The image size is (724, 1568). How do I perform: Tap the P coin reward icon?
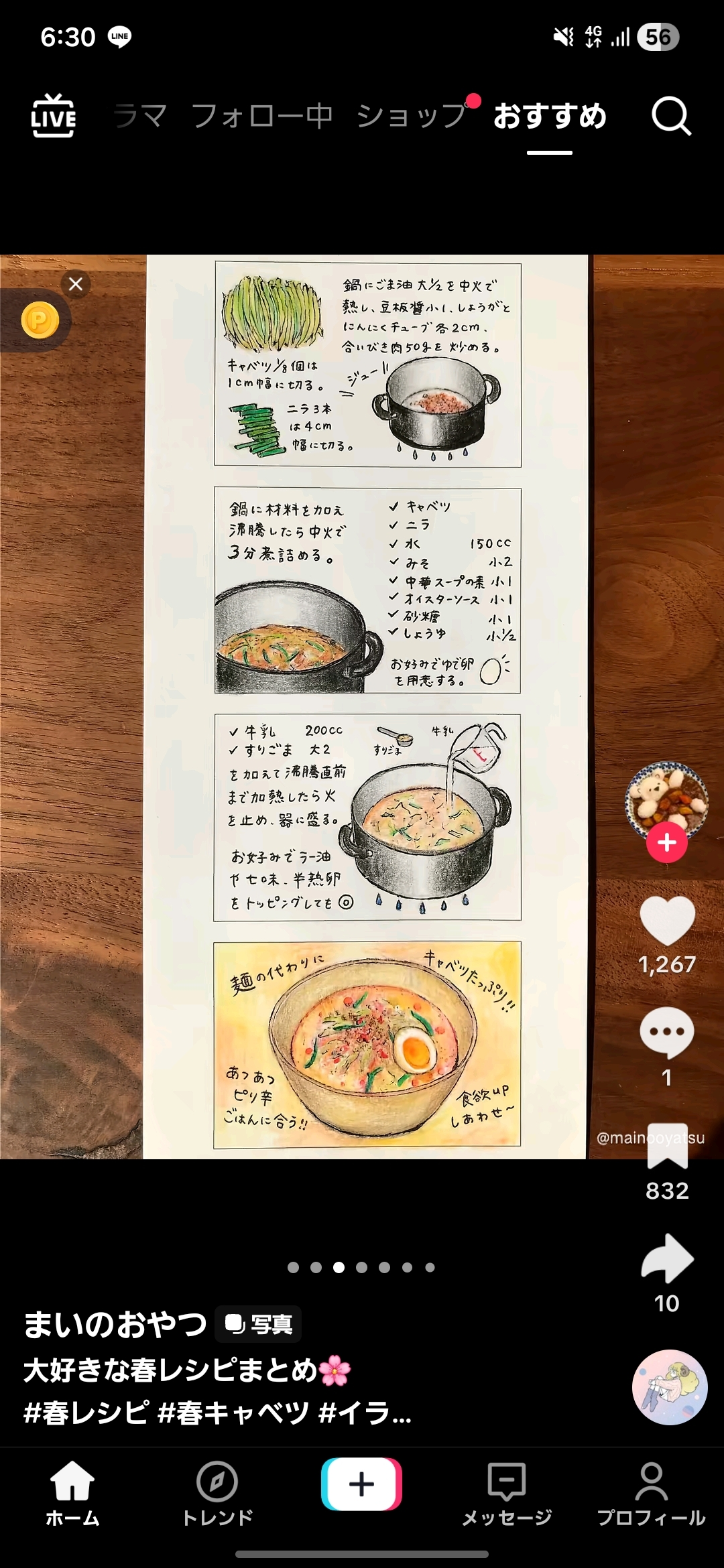[40, 320]
